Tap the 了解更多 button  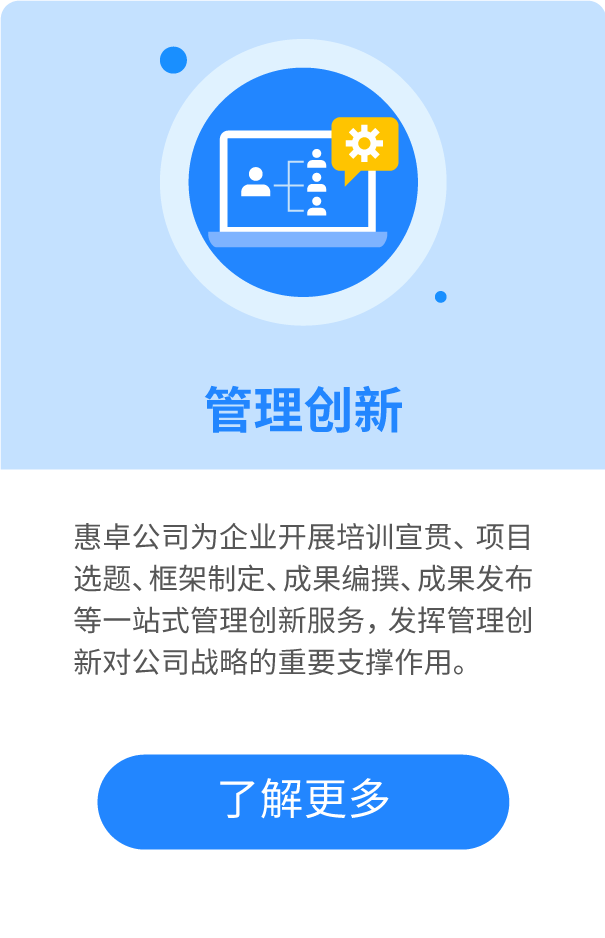[x=303, y=801]
